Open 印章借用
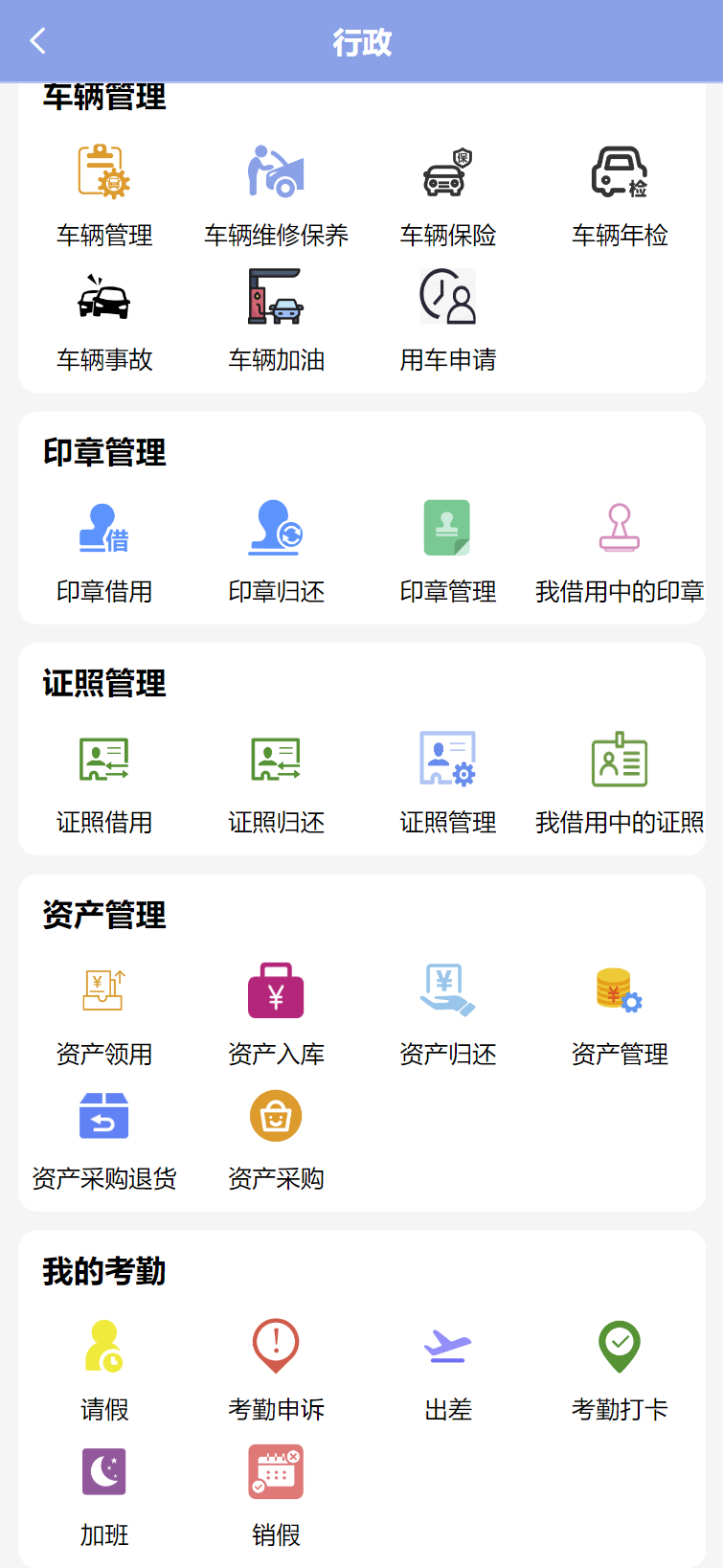Image resolution: width=723 pixels, height=1568 pixels. click(104, 553)
